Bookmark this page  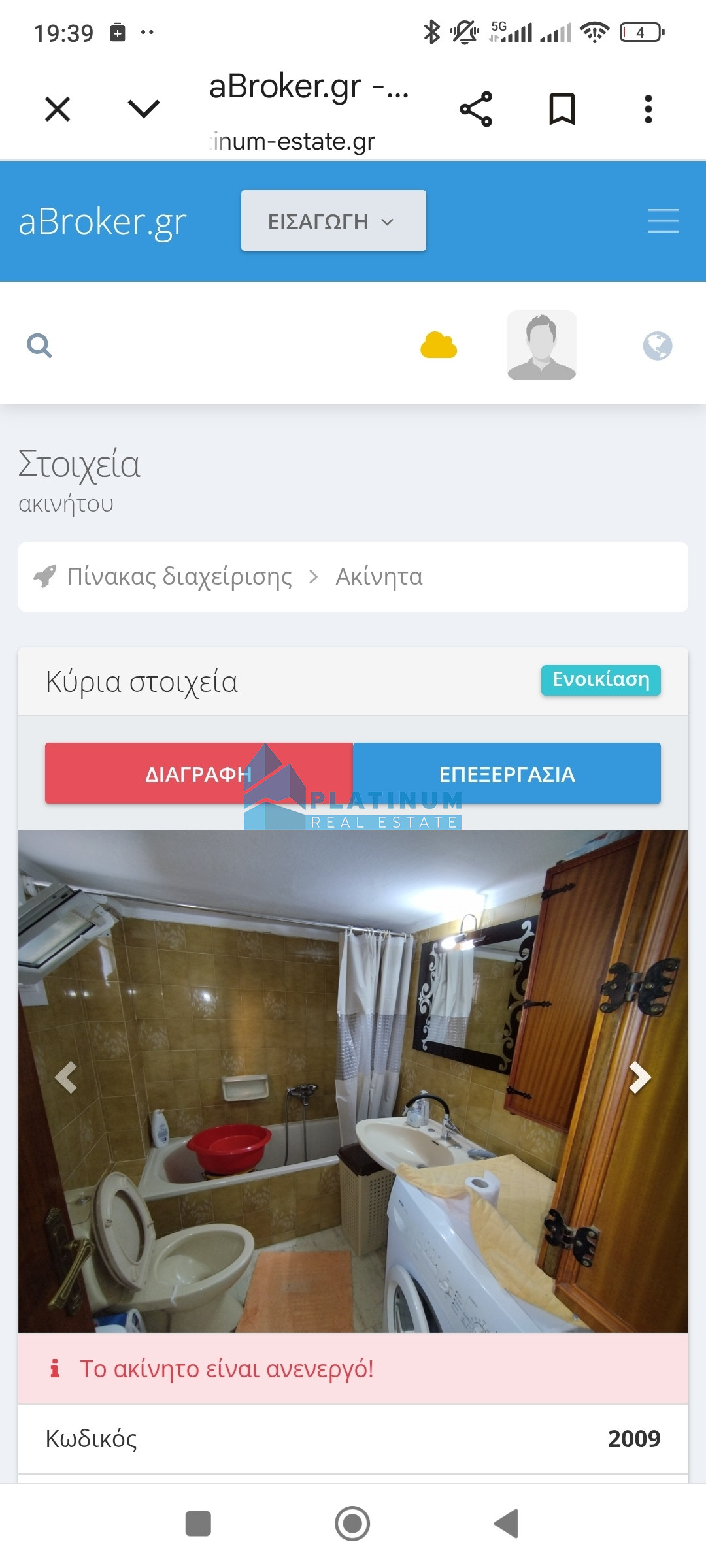[562, 109]
